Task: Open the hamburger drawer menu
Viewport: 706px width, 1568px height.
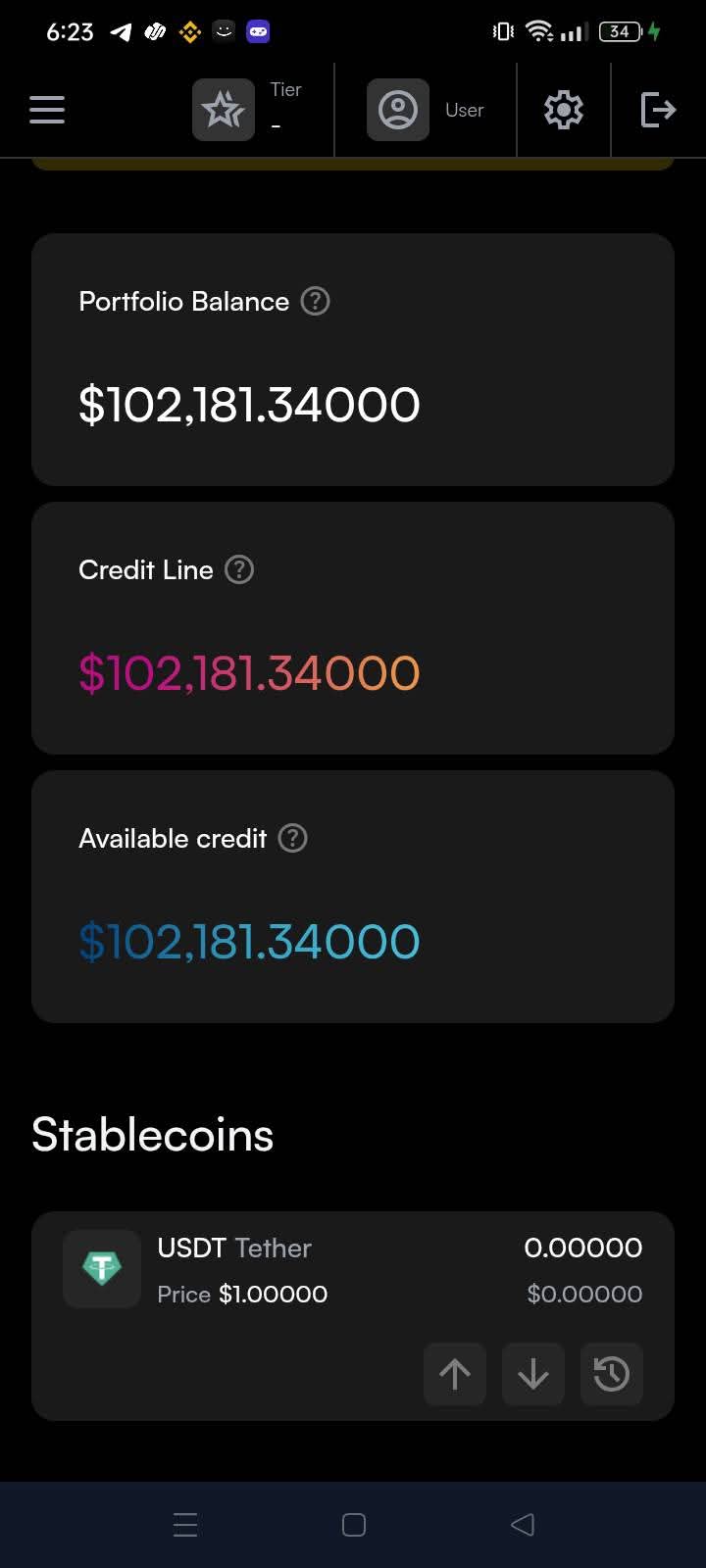Action: [47, 110]
